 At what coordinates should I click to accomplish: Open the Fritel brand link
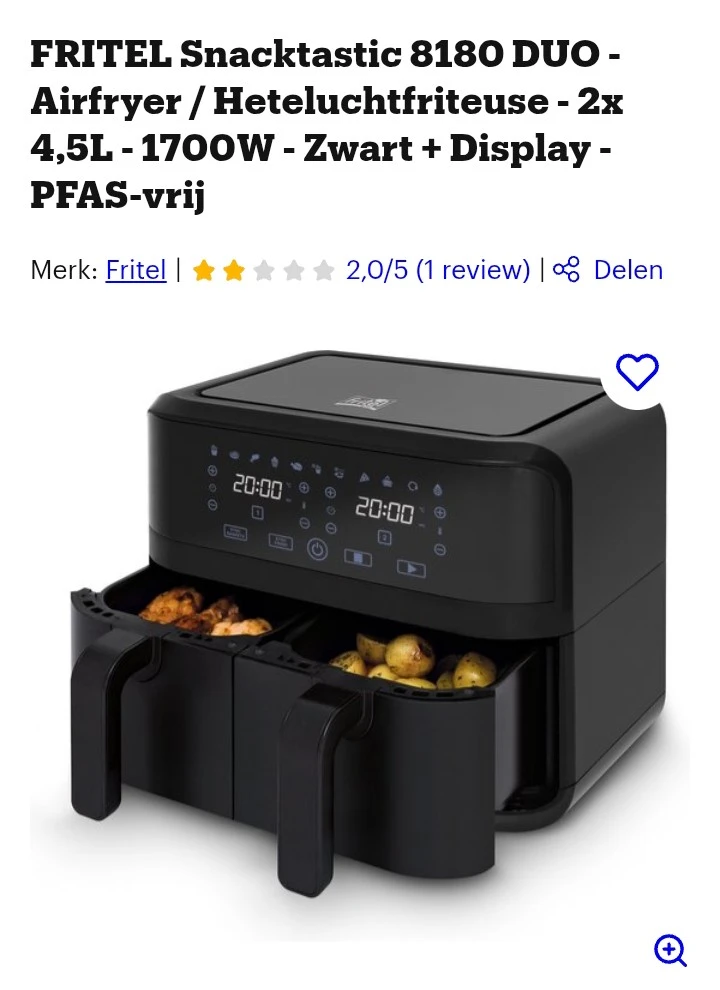click(x=135, y=270)
